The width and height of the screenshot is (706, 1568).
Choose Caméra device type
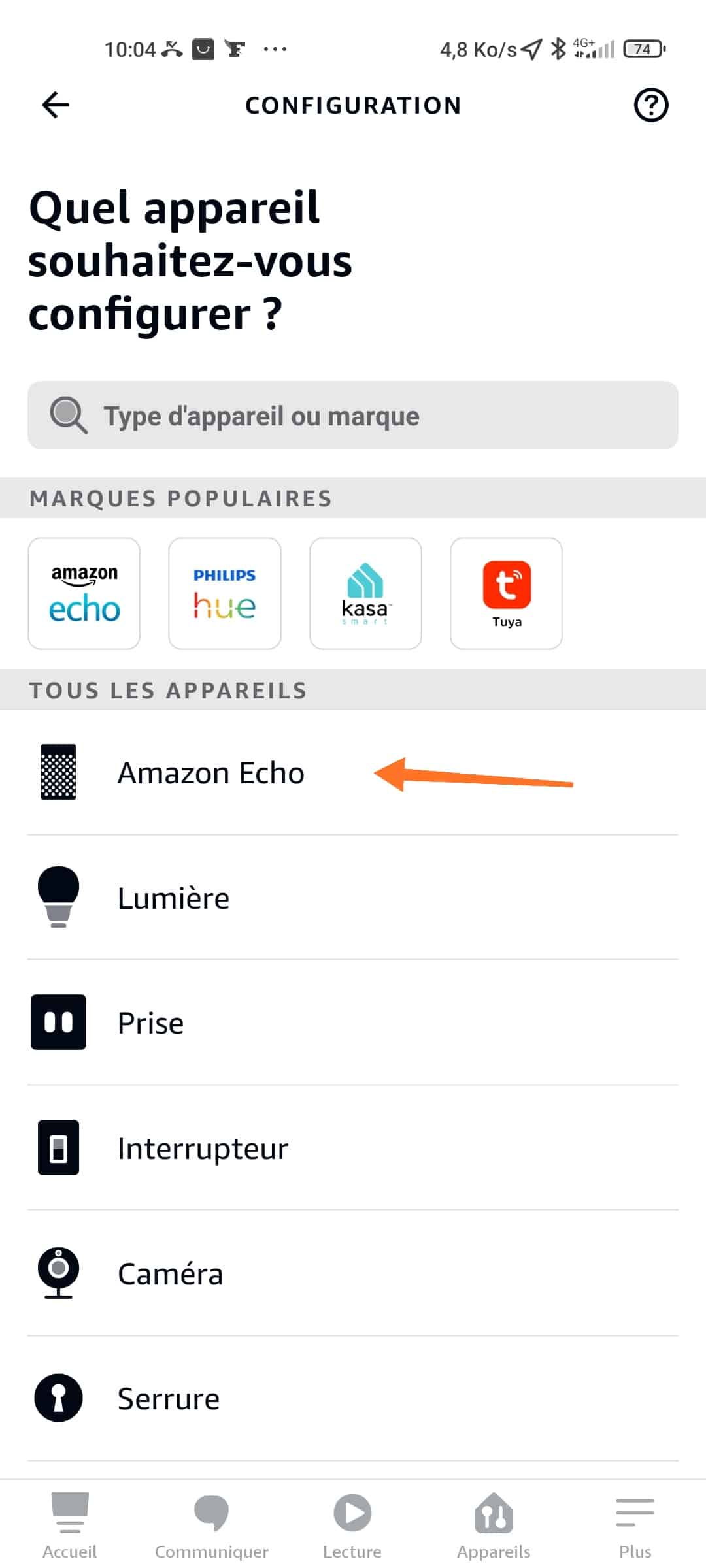click(352, 1273)
